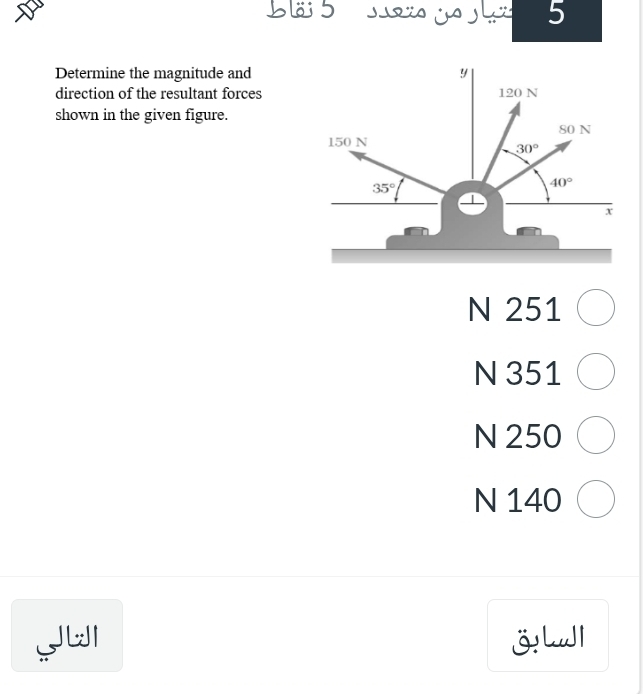
Task: Go to the next question (التالي)
Action: (x=67, y=636)
